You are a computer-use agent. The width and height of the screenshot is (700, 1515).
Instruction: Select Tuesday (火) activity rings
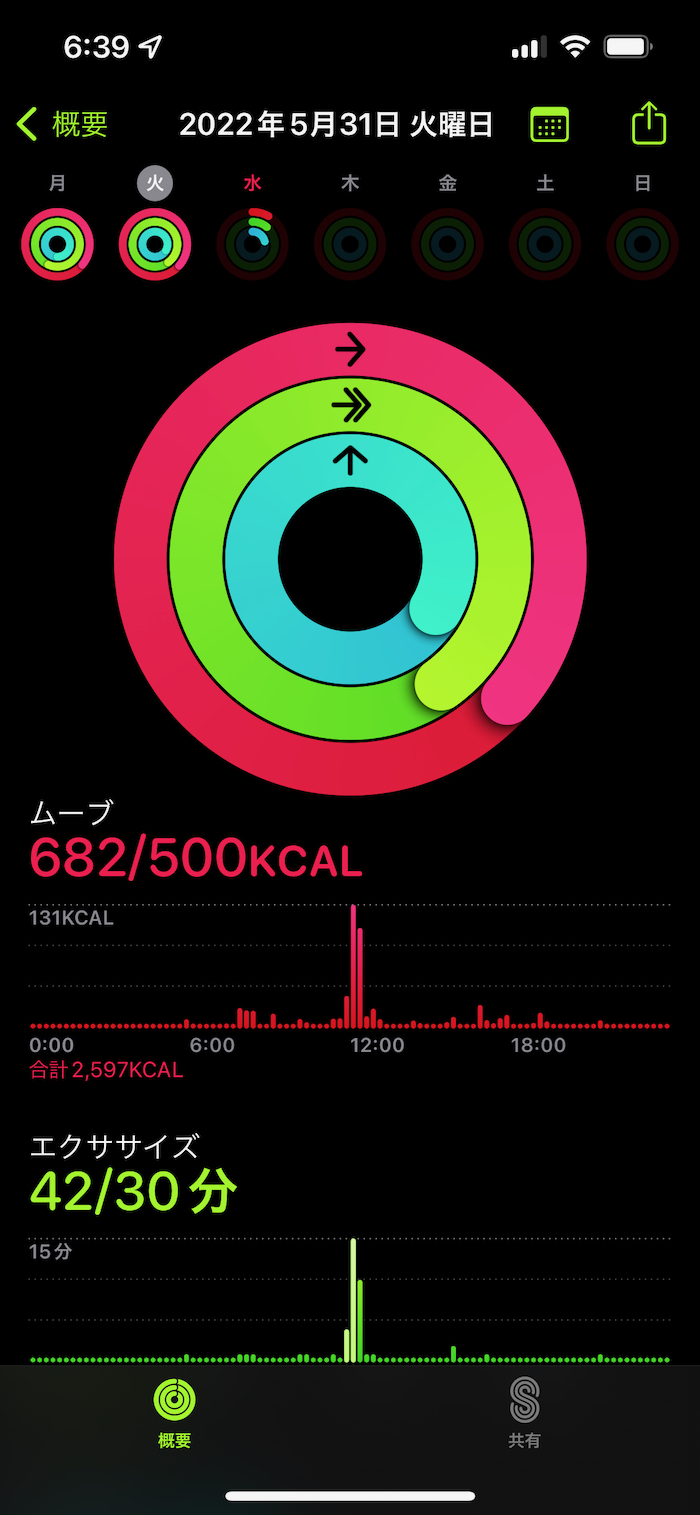click(155, 244)
